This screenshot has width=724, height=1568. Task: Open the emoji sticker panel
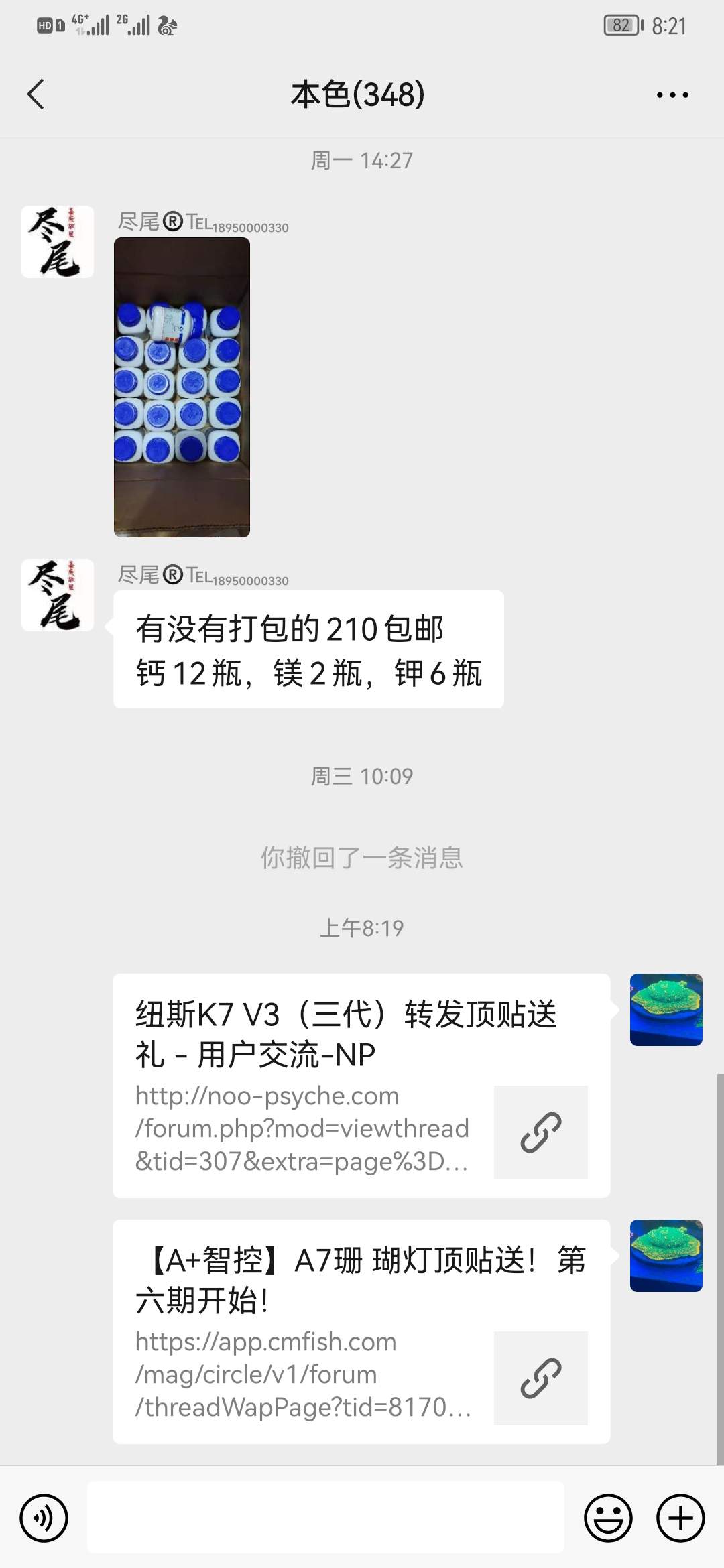[608, 1518]
